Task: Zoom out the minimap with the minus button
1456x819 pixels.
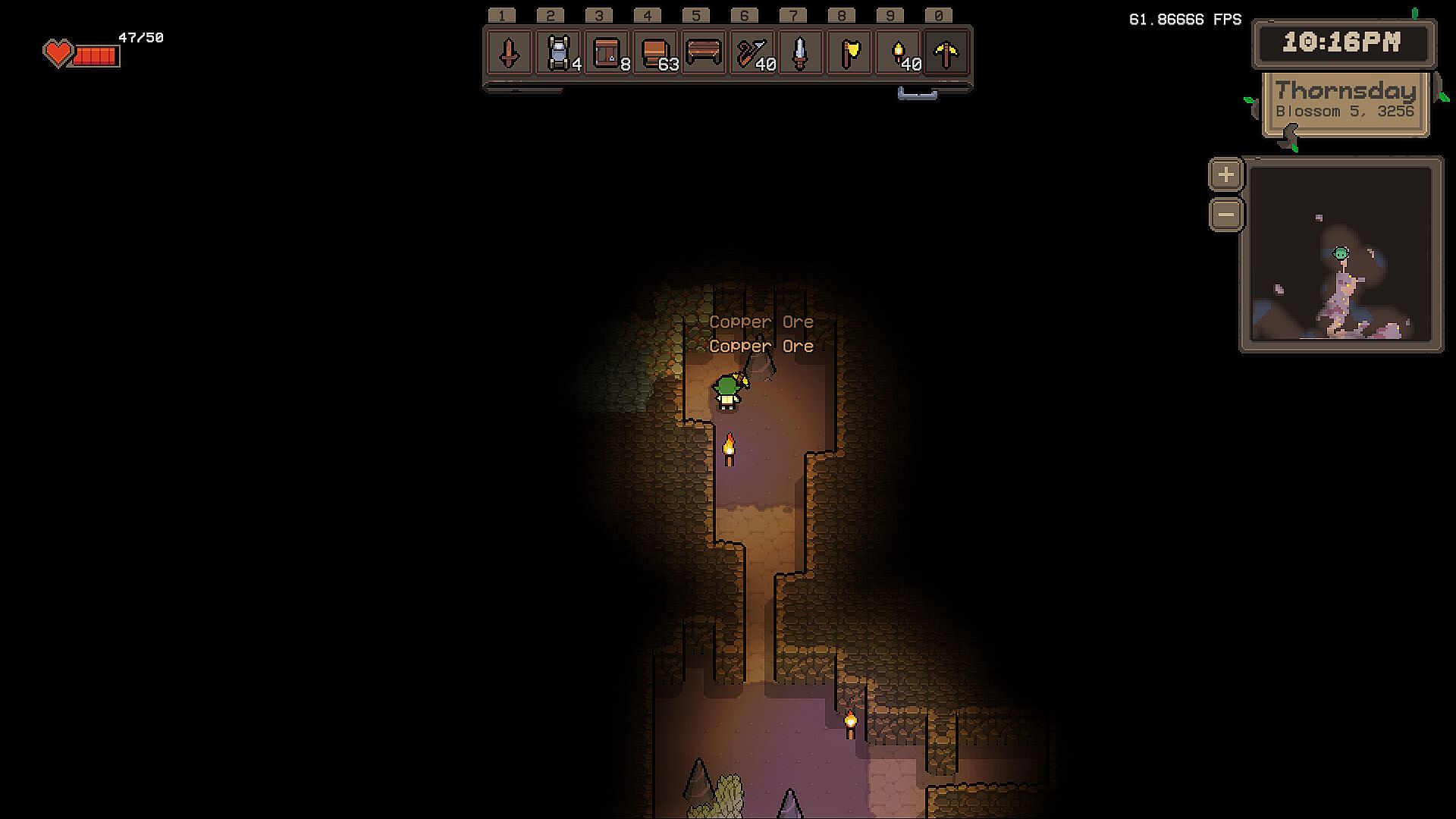Action: point(1225,215)
